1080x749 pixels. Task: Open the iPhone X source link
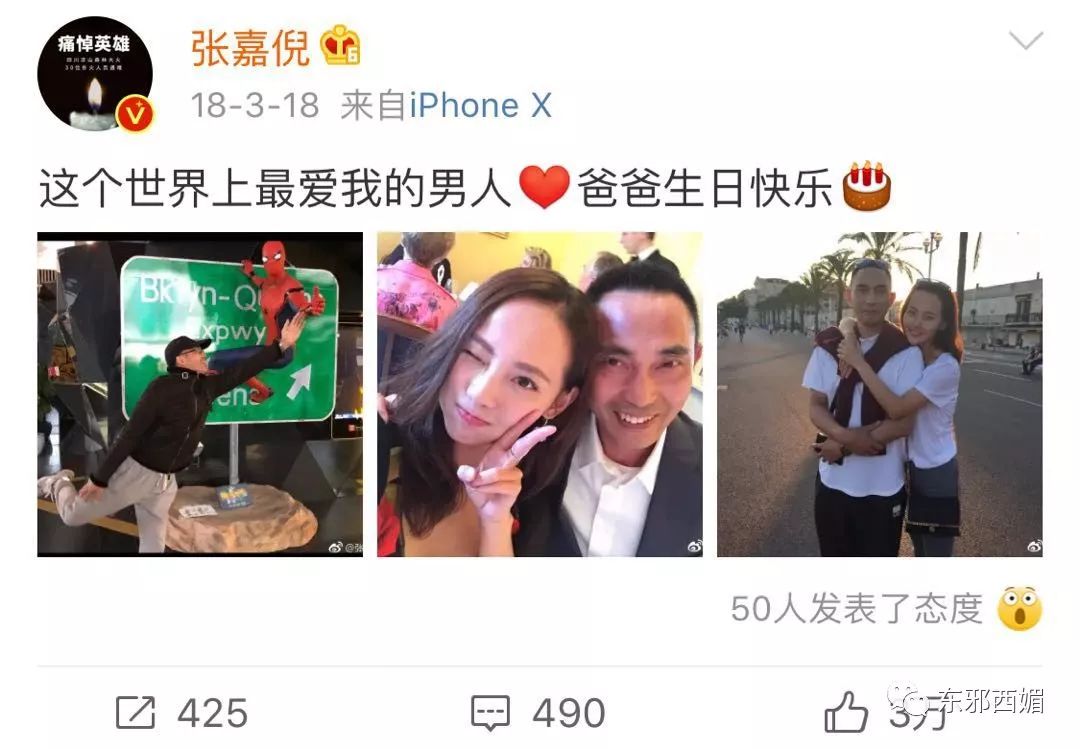coord(480,105)
